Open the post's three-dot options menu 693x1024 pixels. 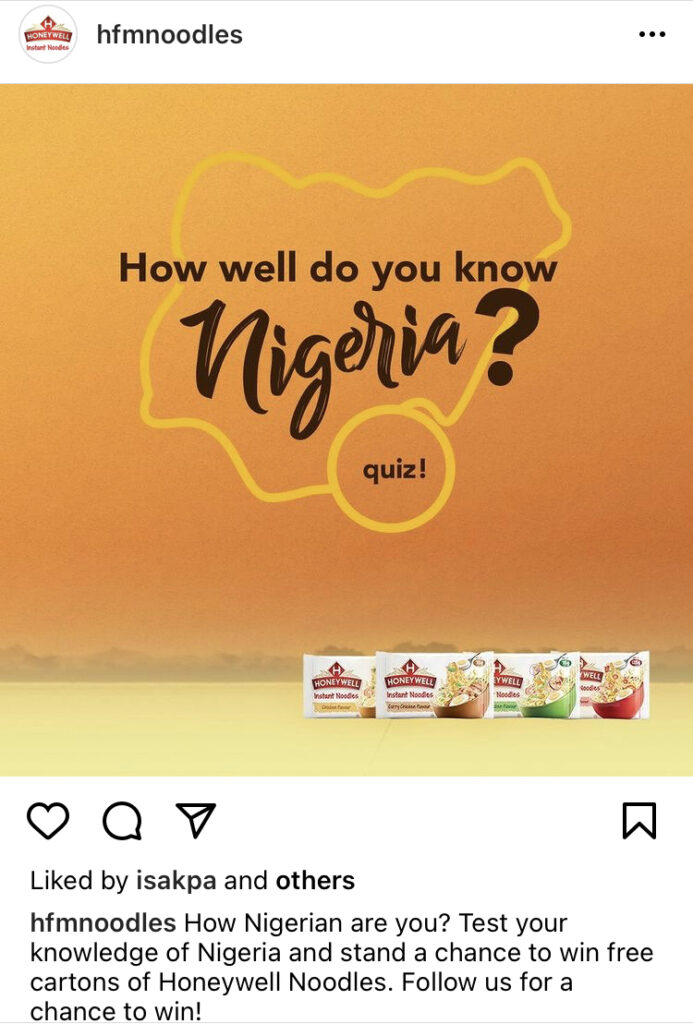coord(651,35)
